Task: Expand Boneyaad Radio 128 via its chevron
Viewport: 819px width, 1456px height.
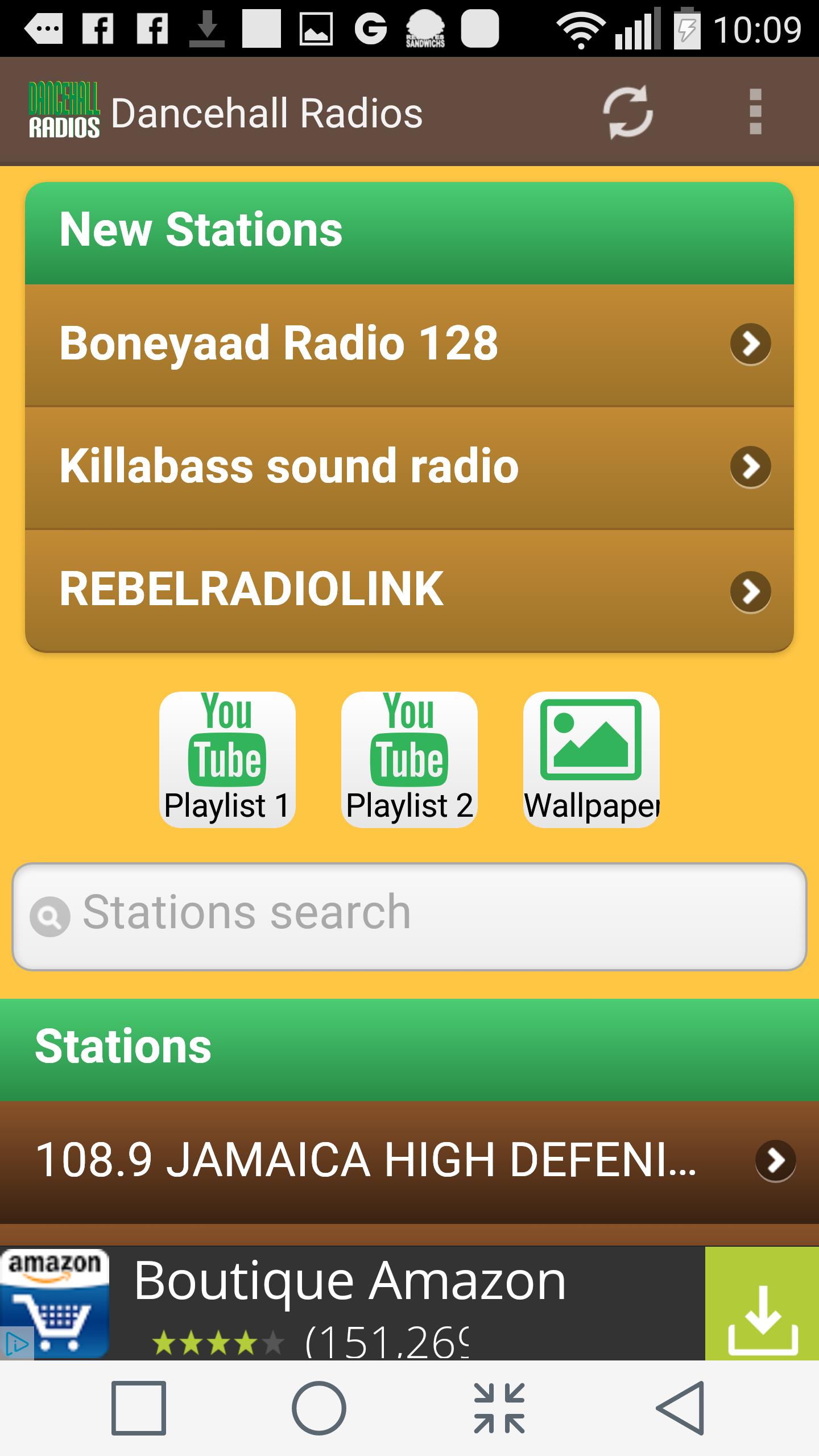Action: (750, 344)
